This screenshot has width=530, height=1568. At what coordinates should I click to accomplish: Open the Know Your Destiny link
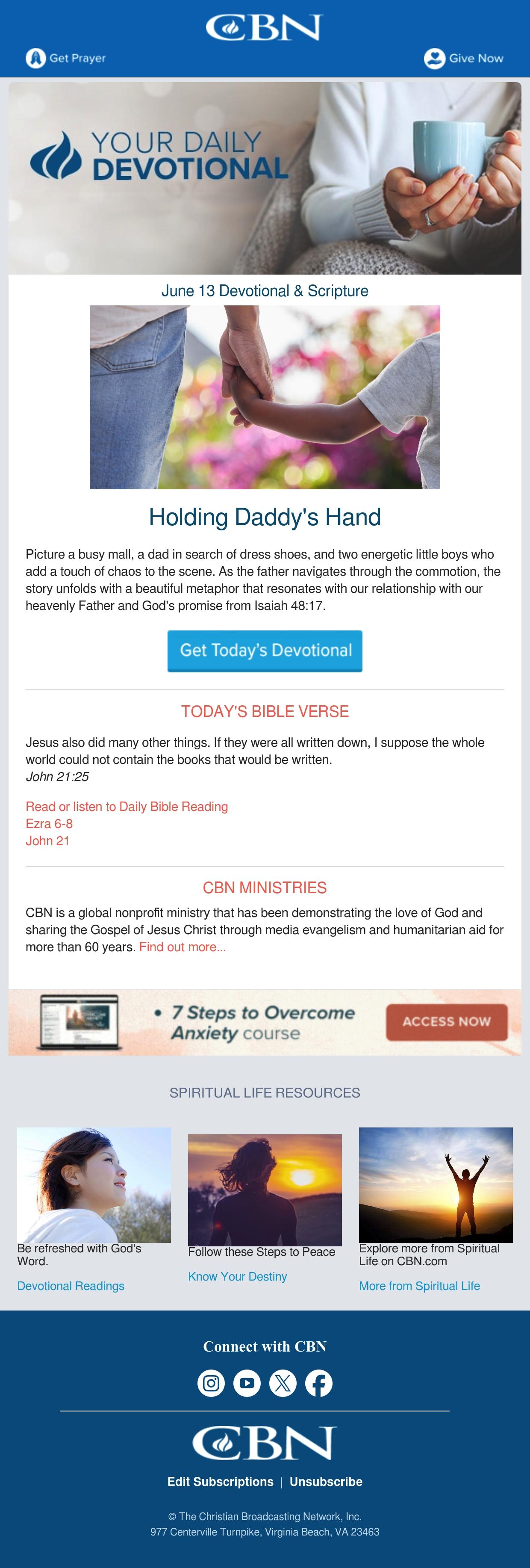(x=237, y=1276)
